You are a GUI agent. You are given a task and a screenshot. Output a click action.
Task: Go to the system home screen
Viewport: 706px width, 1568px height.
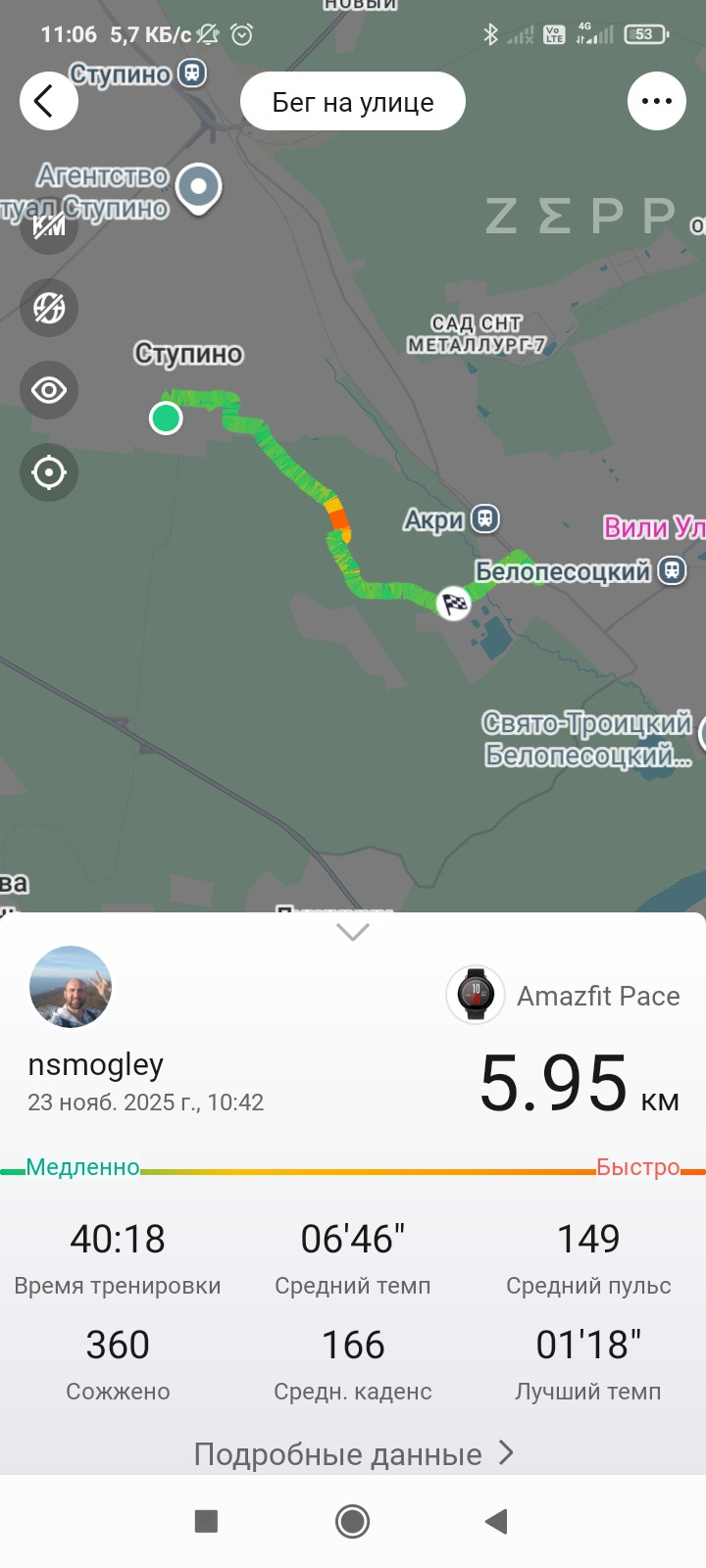point(352,1521)
